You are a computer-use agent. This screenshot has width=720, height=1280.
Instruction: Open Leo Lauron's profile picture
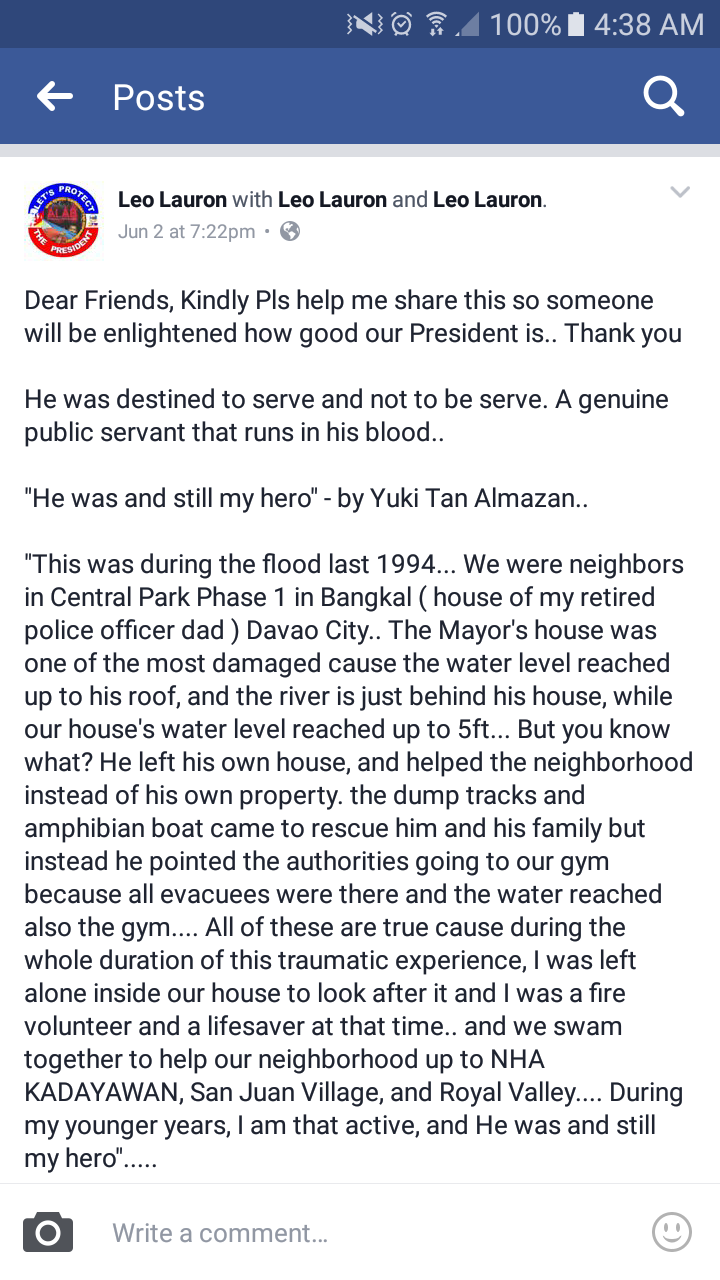[x=62, y=219]
